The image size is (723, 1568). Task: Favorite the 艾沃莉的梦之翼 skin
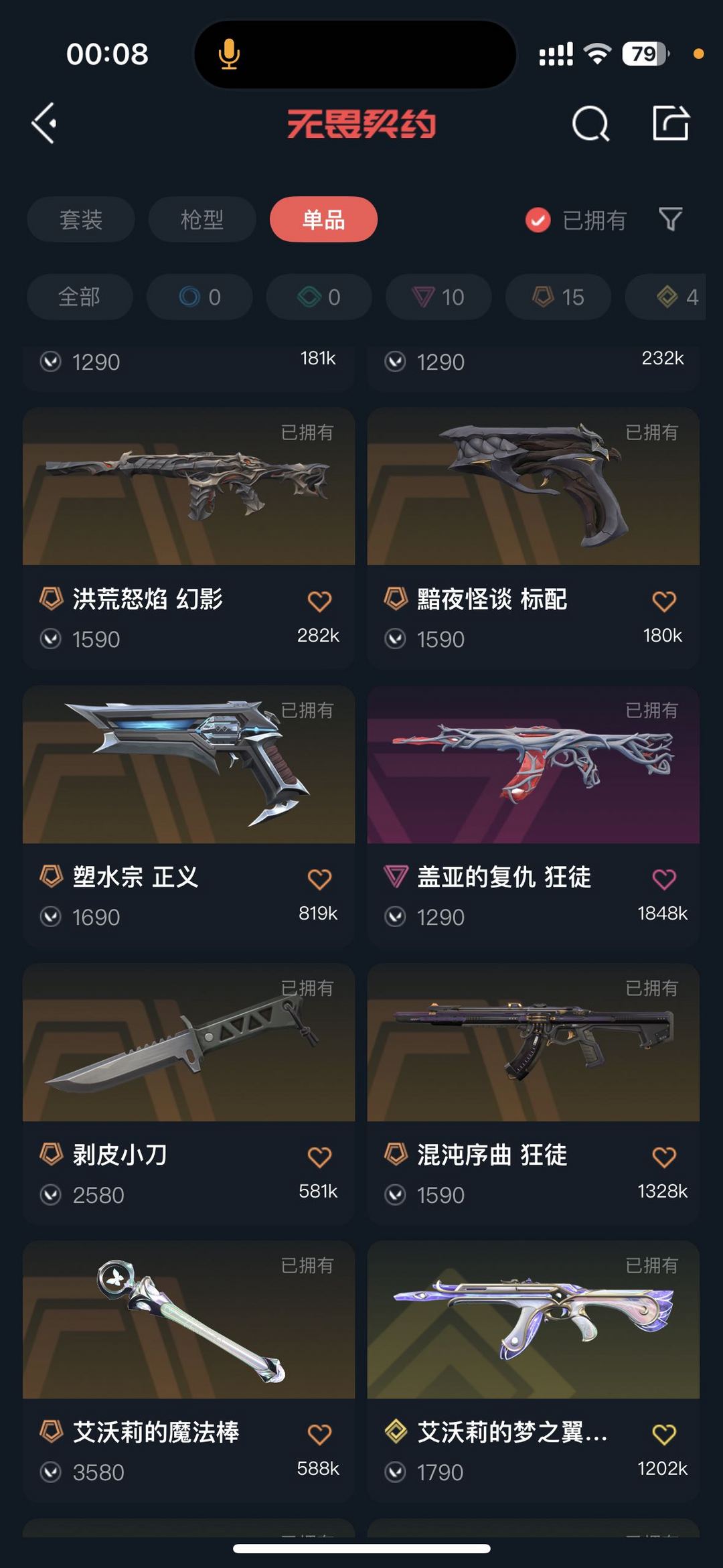pyautogui.click(x=664, y=1434)
